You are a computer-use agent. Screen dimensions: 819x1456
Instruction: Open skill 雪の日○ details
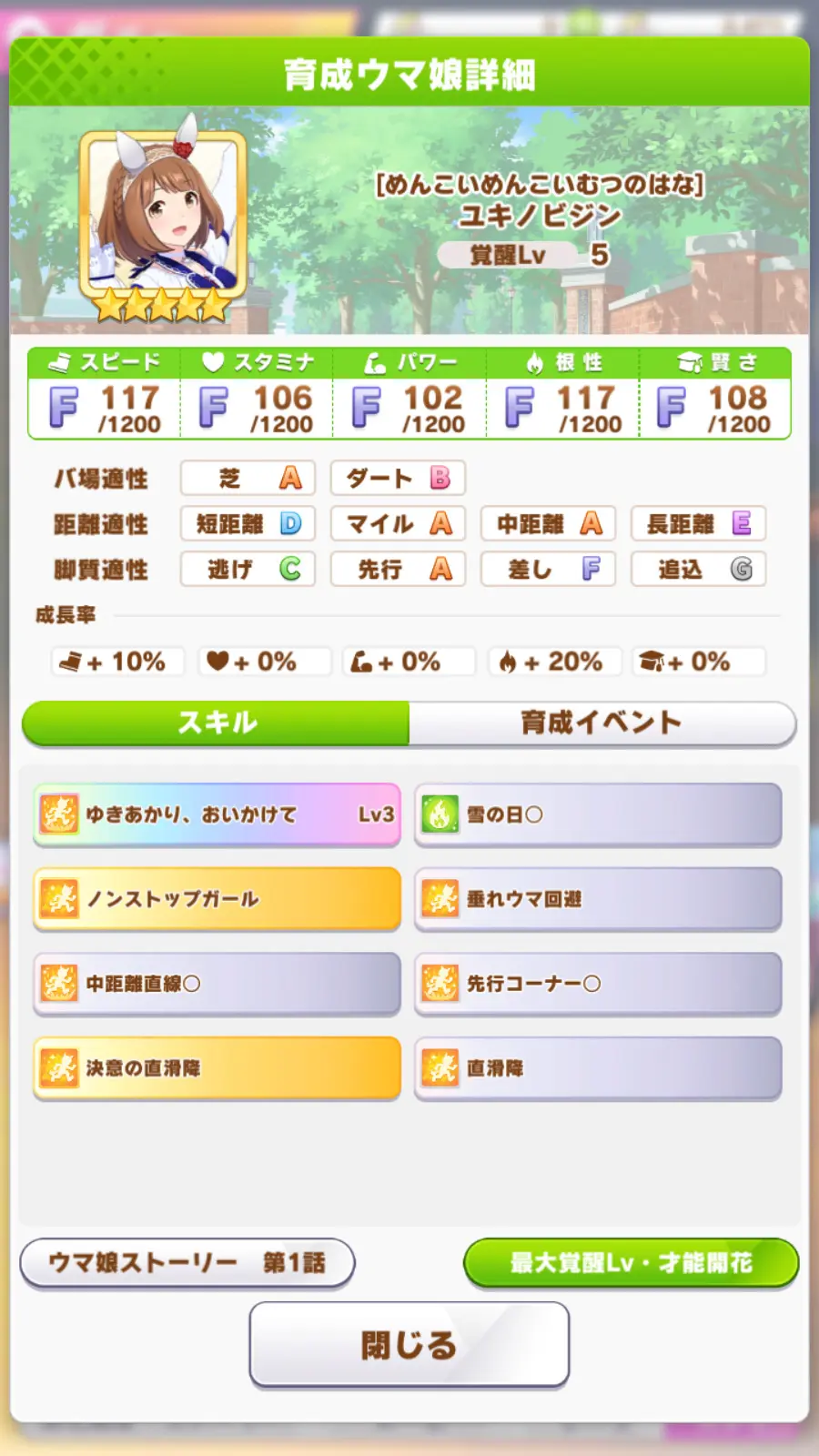pos(598,814)
